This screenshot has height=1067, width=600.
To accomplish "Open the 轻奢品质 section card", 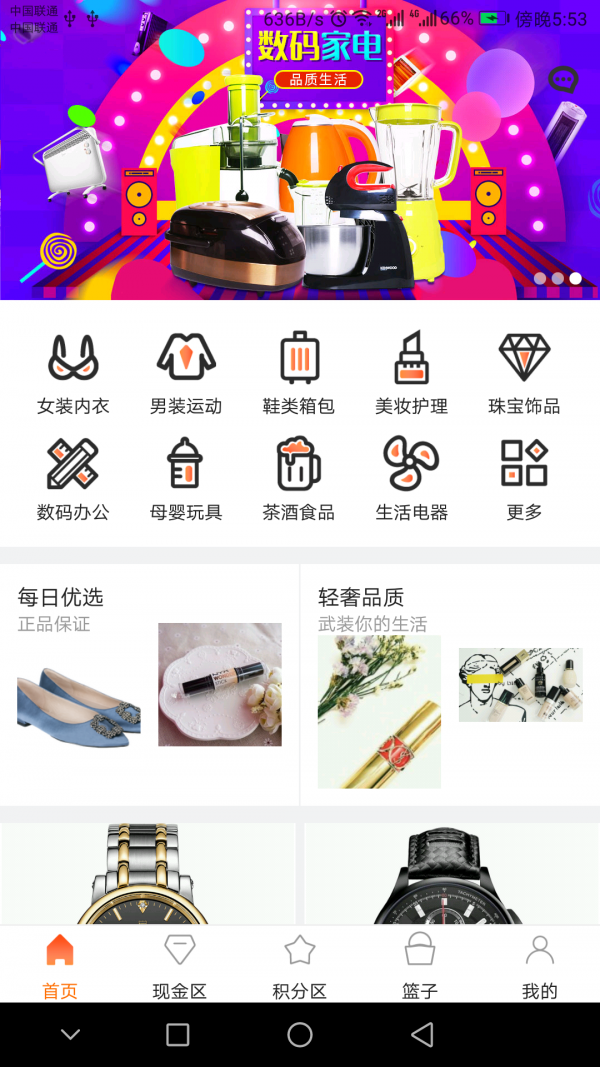I will (450, 684).
